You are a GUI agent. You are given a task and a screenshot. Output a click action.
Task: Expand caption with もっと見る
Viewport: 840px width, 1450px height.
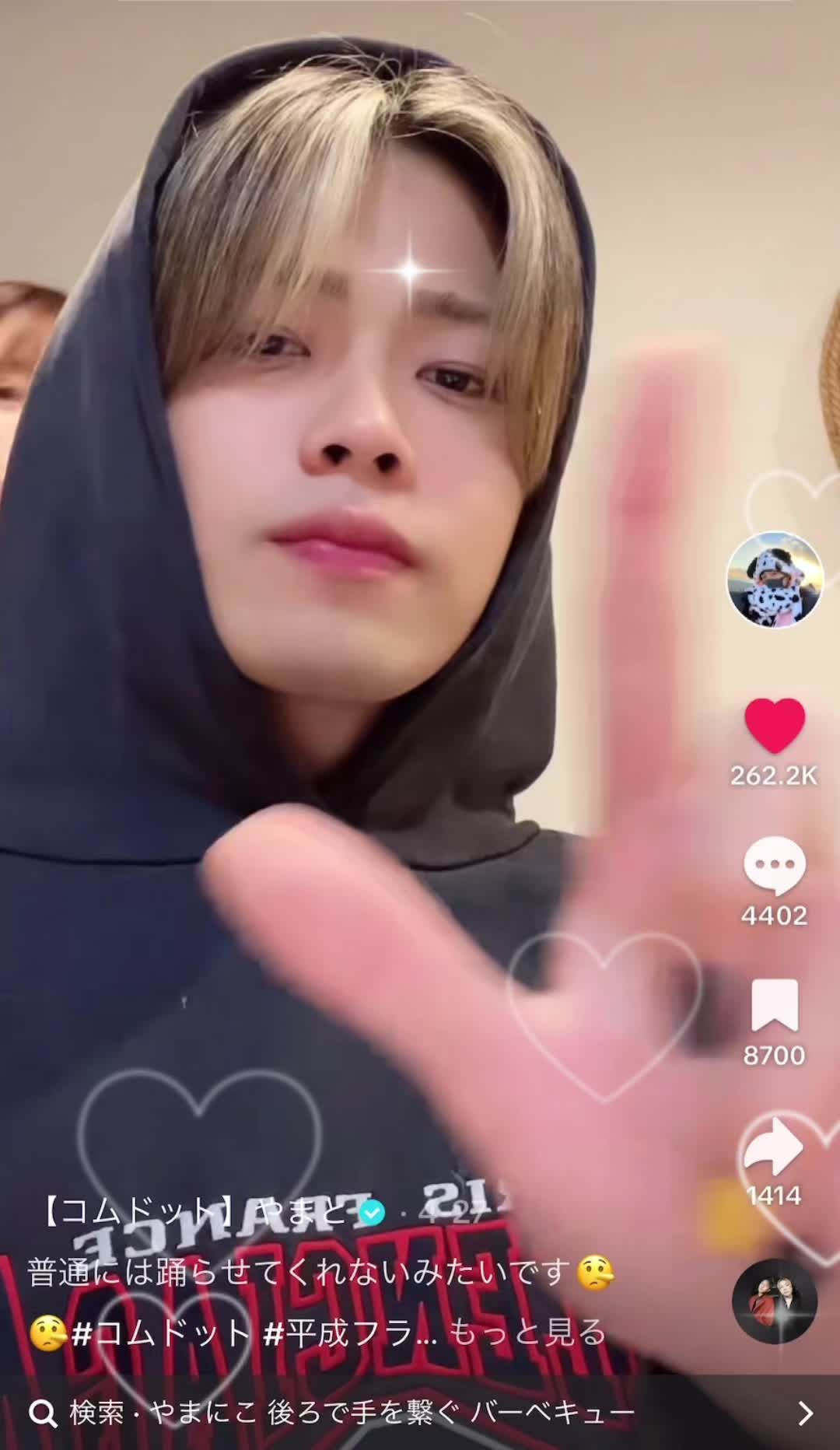pyautogui.click(x=527, y=1333)
